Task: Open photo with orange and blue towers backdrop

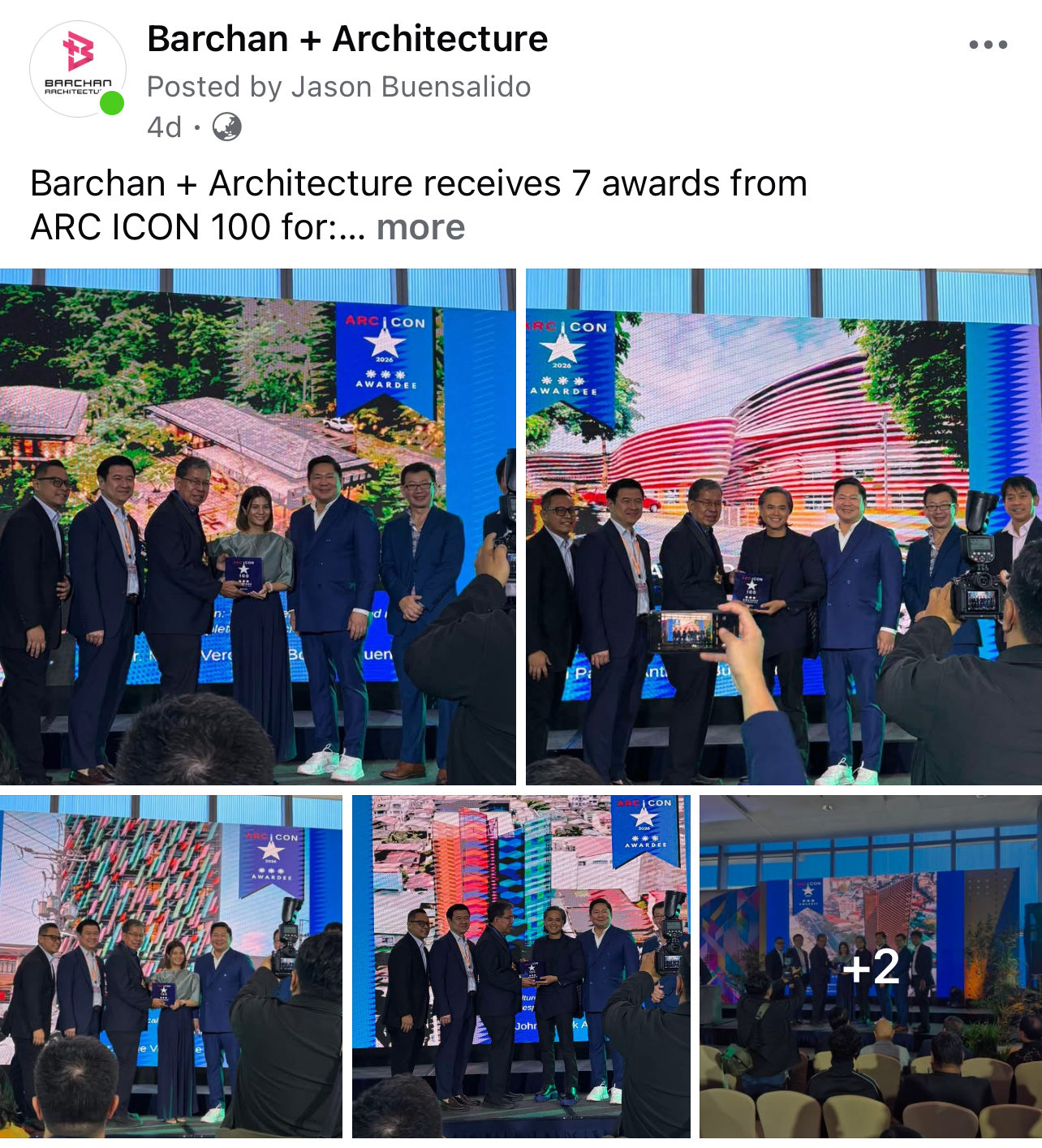Action: coord(521,965)
